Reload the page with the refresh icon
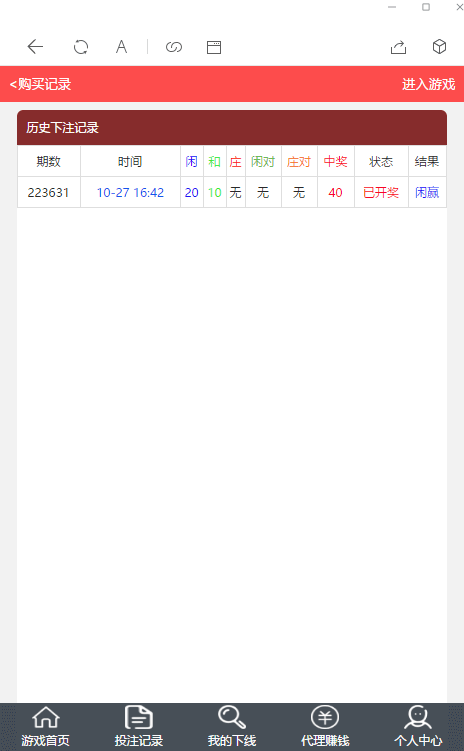This screenshot has width=464, height=751. pos(81,46)
